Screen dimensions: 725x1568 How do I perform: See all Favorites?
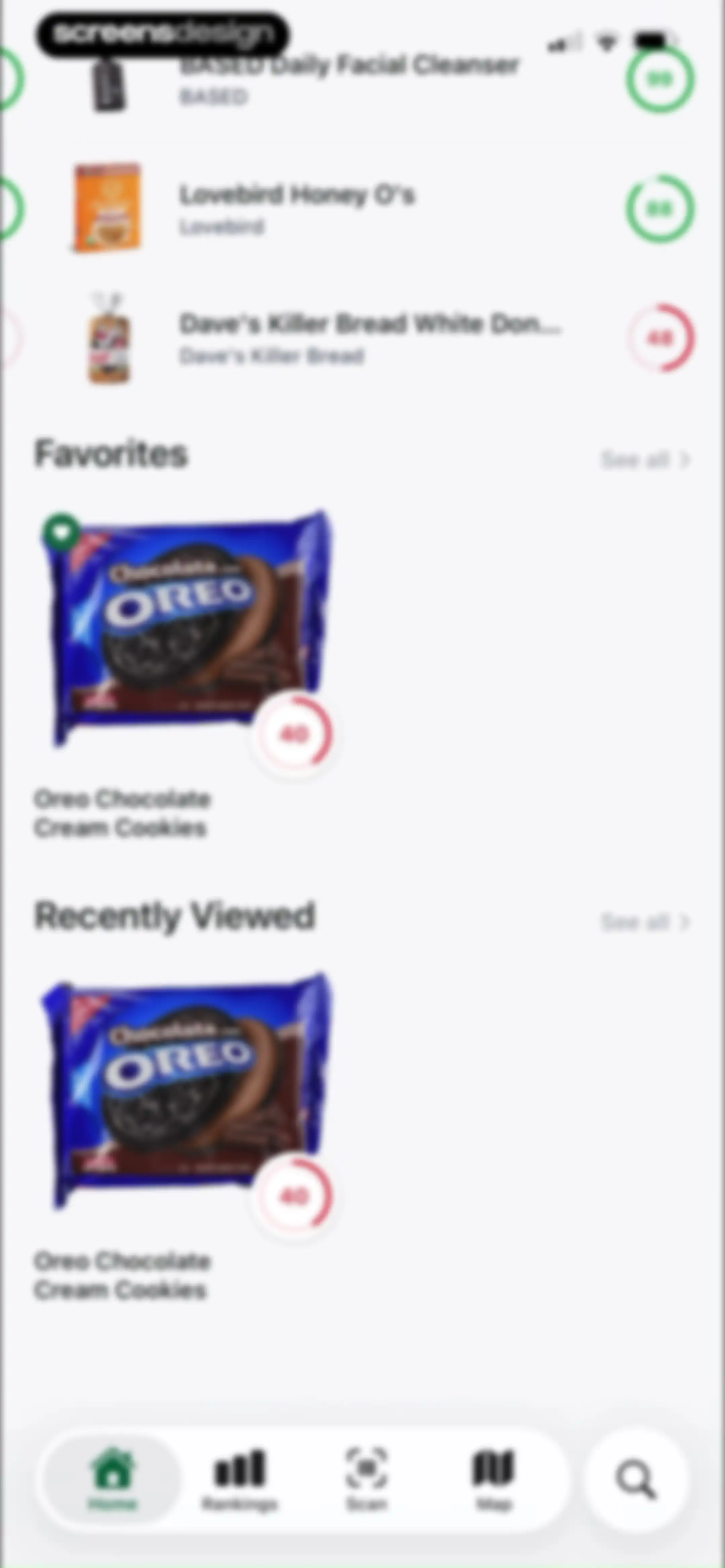coord(646,460)
